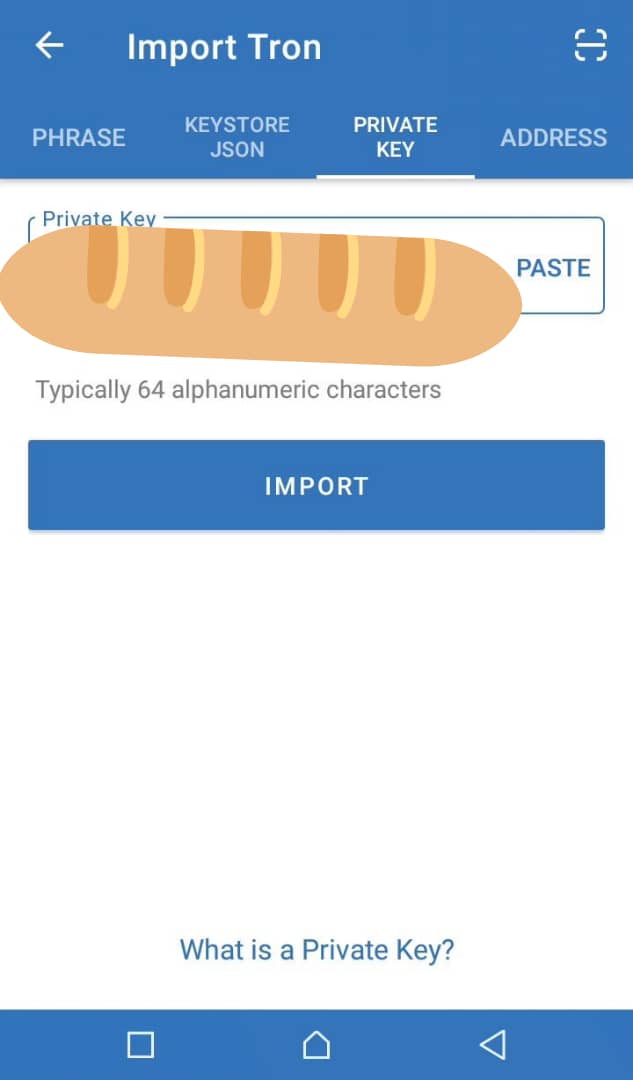Go to the home screen
Viewport: 633px width, 1080px height.
click(x=316, y=1044)
